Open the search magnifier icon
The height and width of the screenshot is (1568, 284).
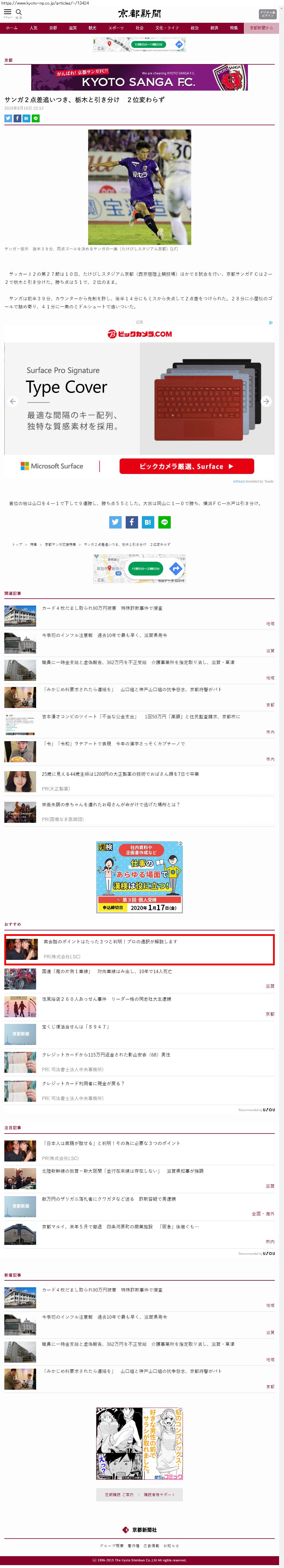tap(19, 12)
